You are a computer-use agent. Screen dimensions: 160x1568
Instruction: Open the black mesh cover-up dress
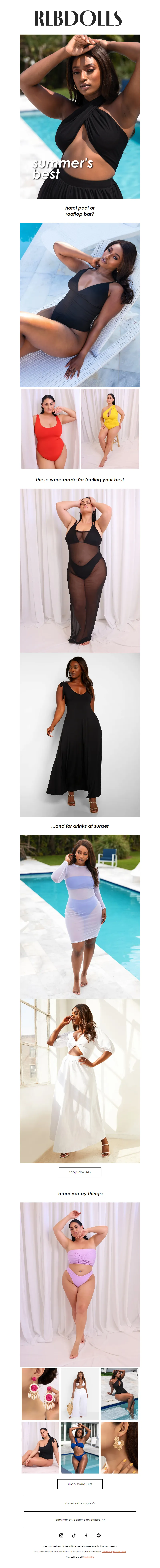tap(80, 570)
